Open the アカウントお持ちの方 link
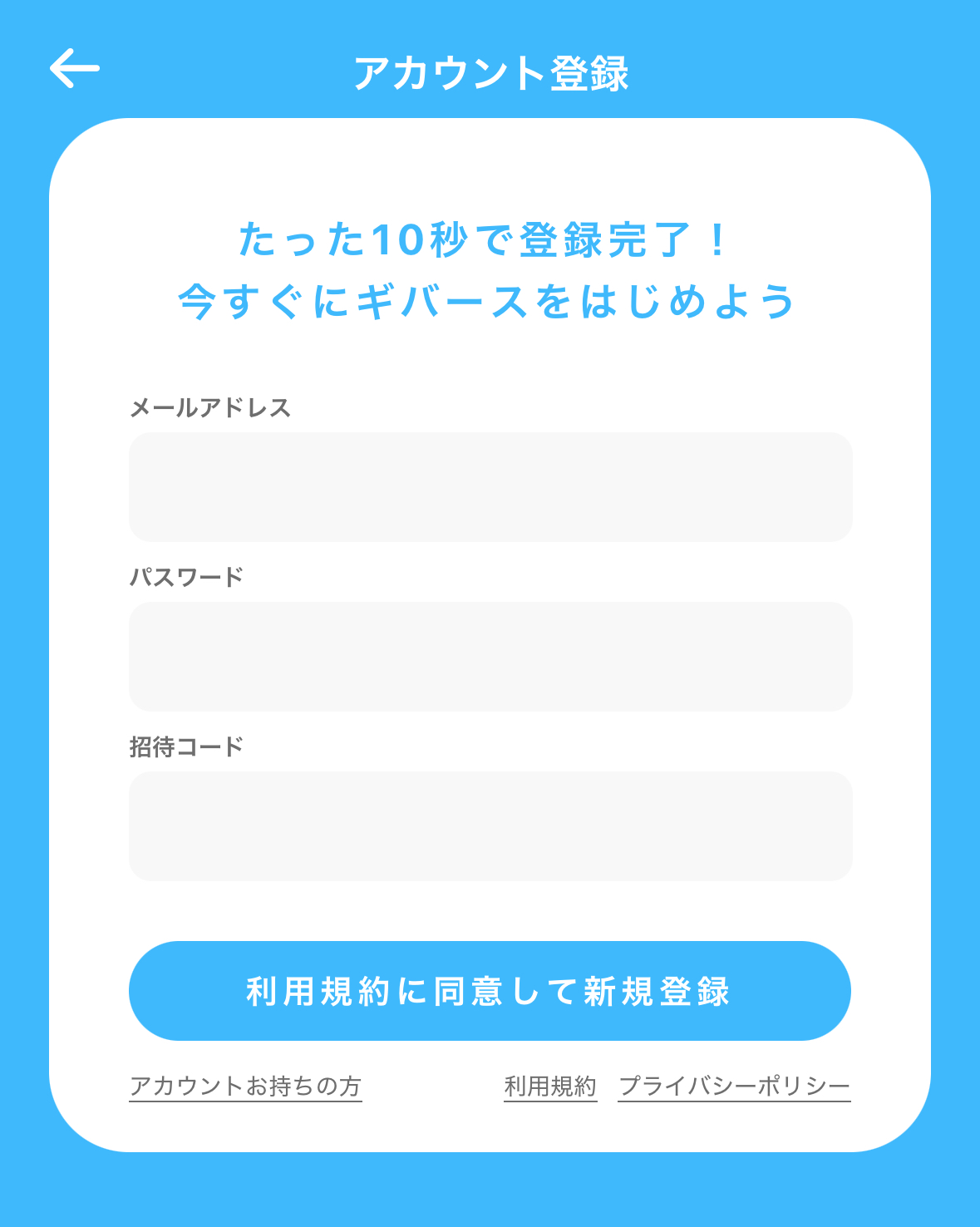The width and height of the screenshot is (980, 1227). point(245,1087)
